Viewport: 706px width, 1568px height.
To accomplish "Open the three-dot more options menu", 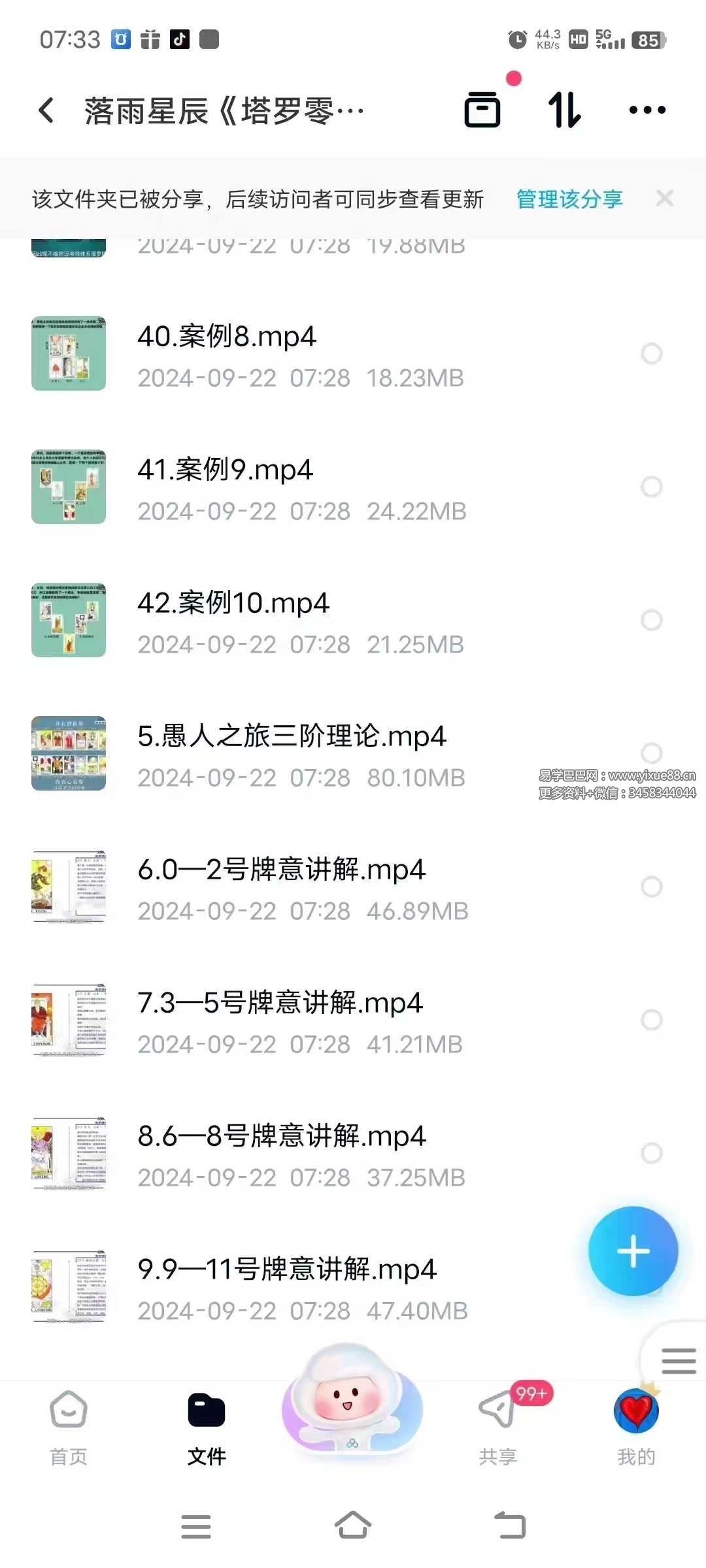I will pyautogui.click(x=646, y=110).
